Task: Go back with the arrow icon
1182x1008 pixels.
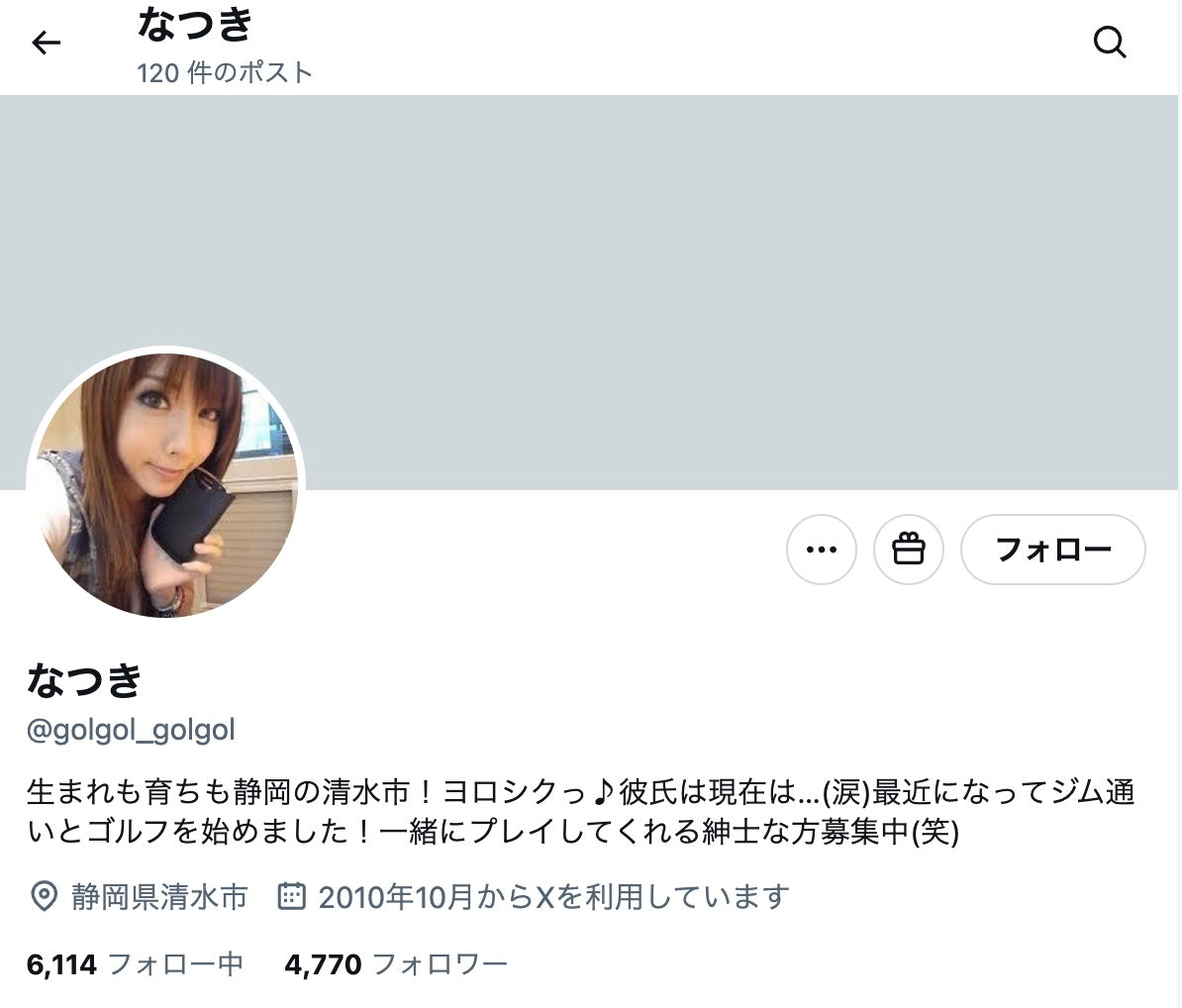Action: coord(47,43)
